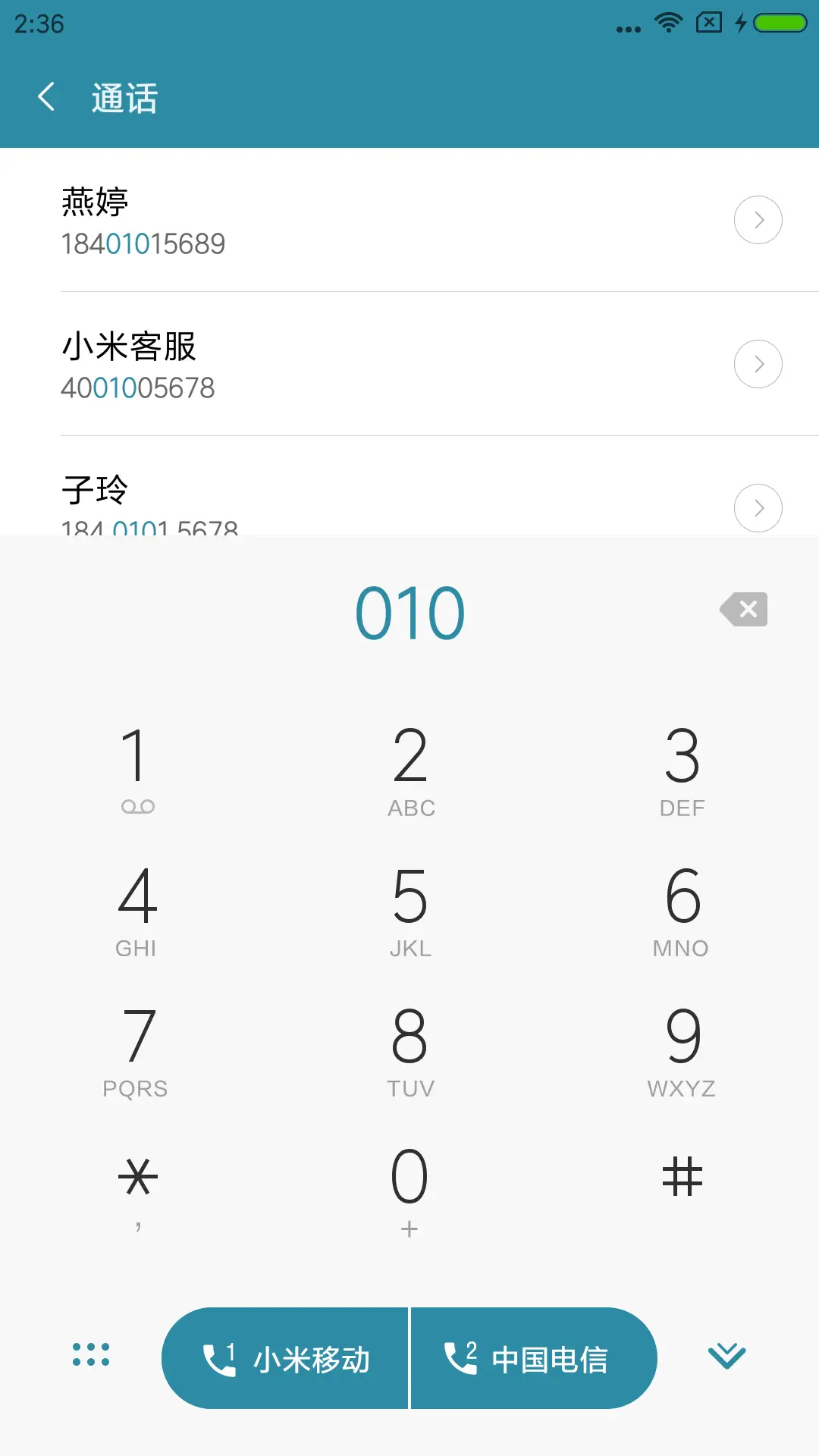
Task: Select the voicemail icon on key 1
Action: click(x=139, y=806)
